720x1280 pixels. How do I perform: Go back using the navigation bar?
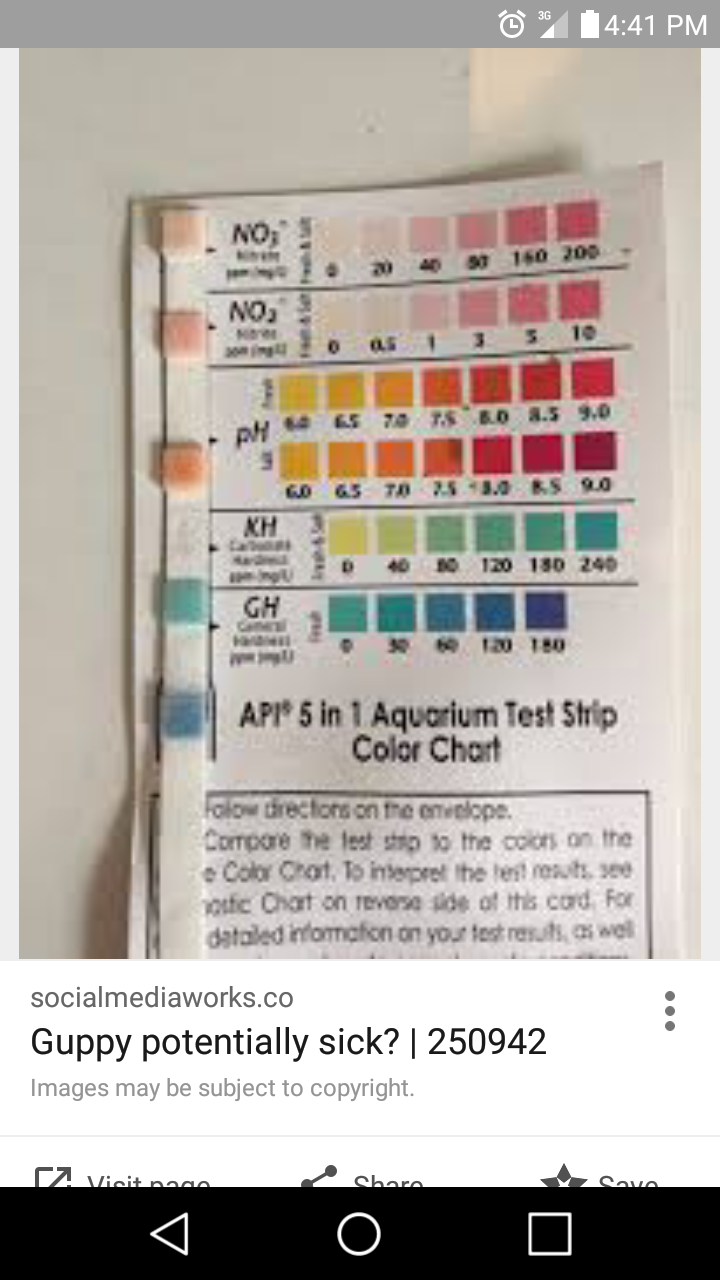click(169, 1233)
